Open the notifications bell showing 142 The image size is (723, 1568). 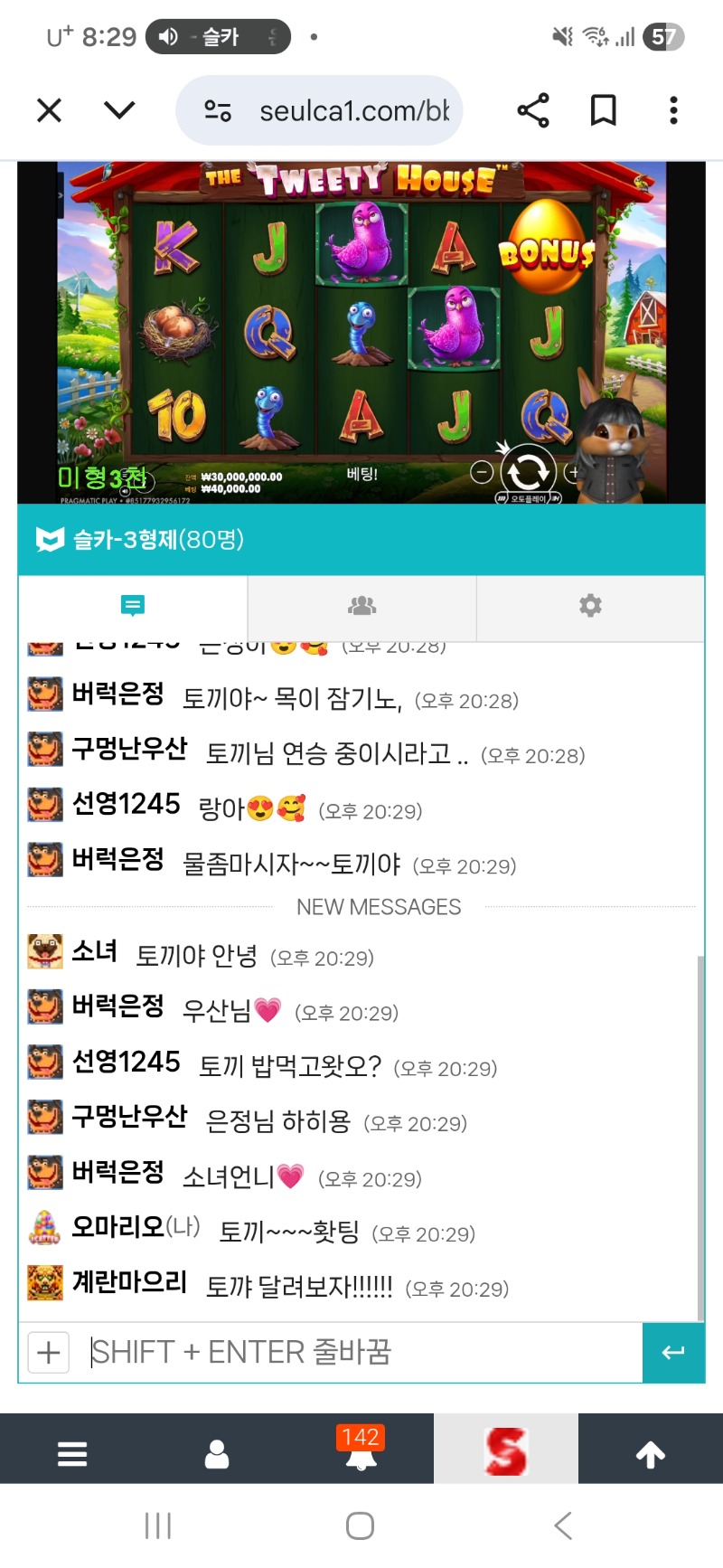[361, 1450]
